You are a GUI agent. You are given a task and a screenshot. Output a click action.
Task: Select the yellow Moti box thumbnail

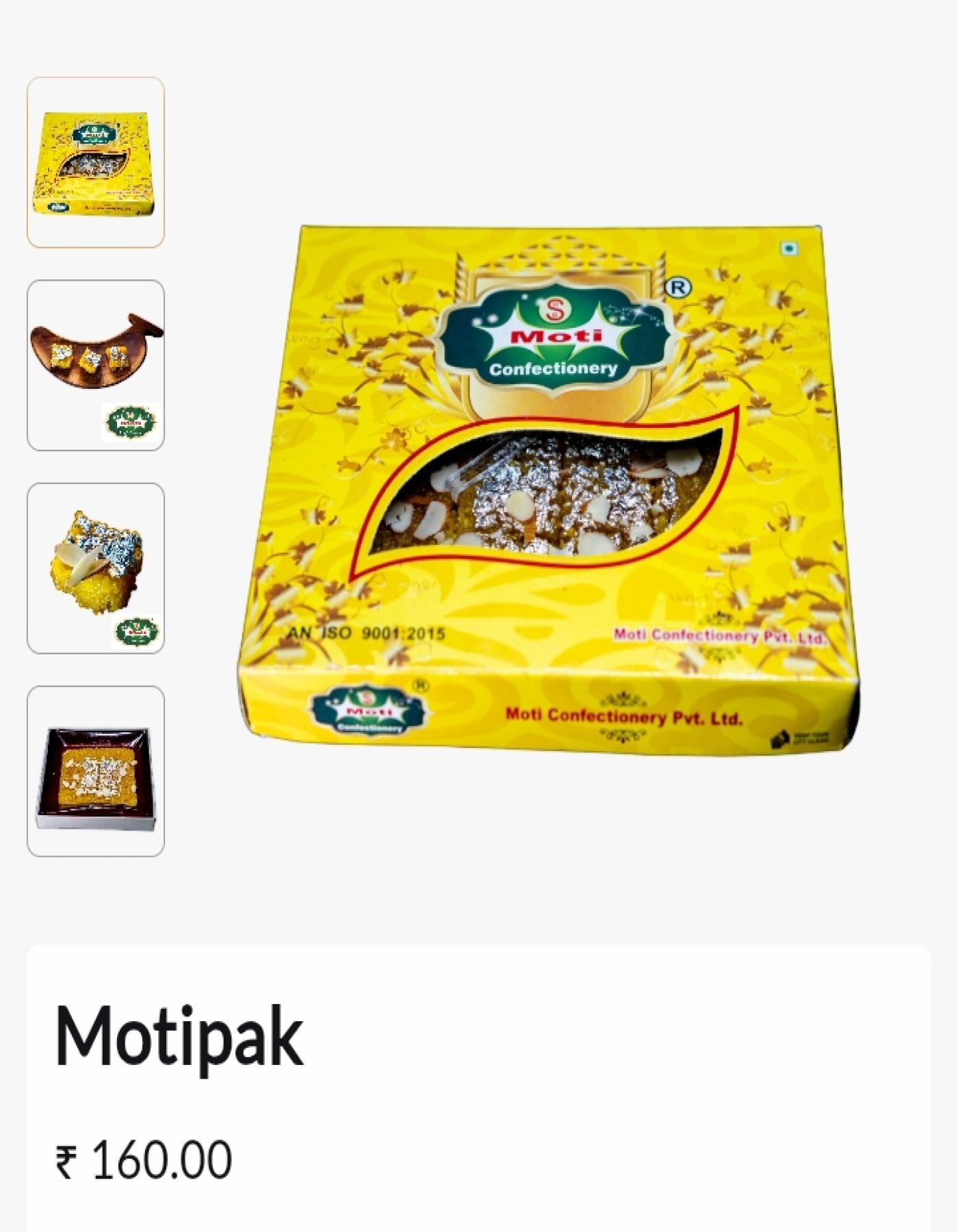click(x=95, y=162)
